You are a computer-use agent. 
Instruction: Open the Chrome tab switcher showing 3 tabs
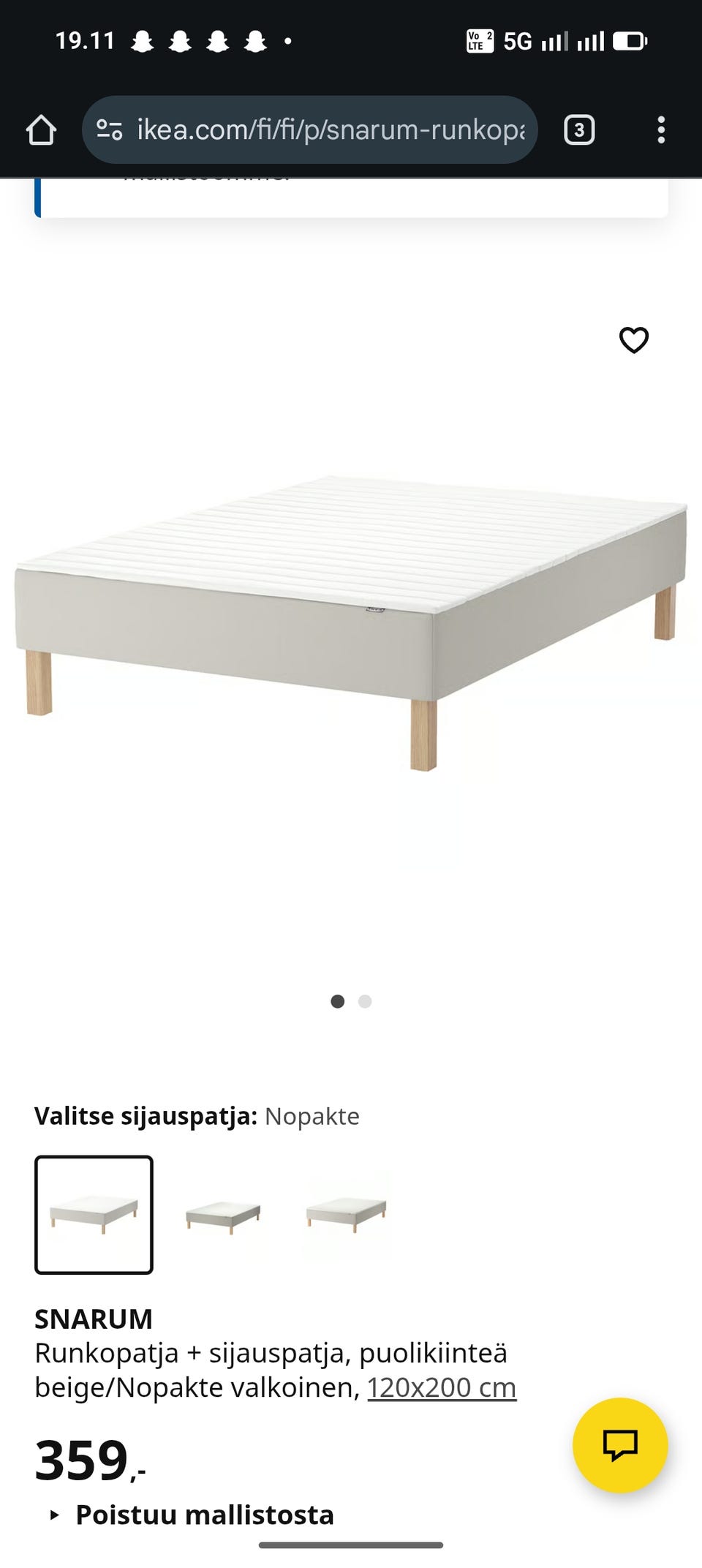point(578,129)
